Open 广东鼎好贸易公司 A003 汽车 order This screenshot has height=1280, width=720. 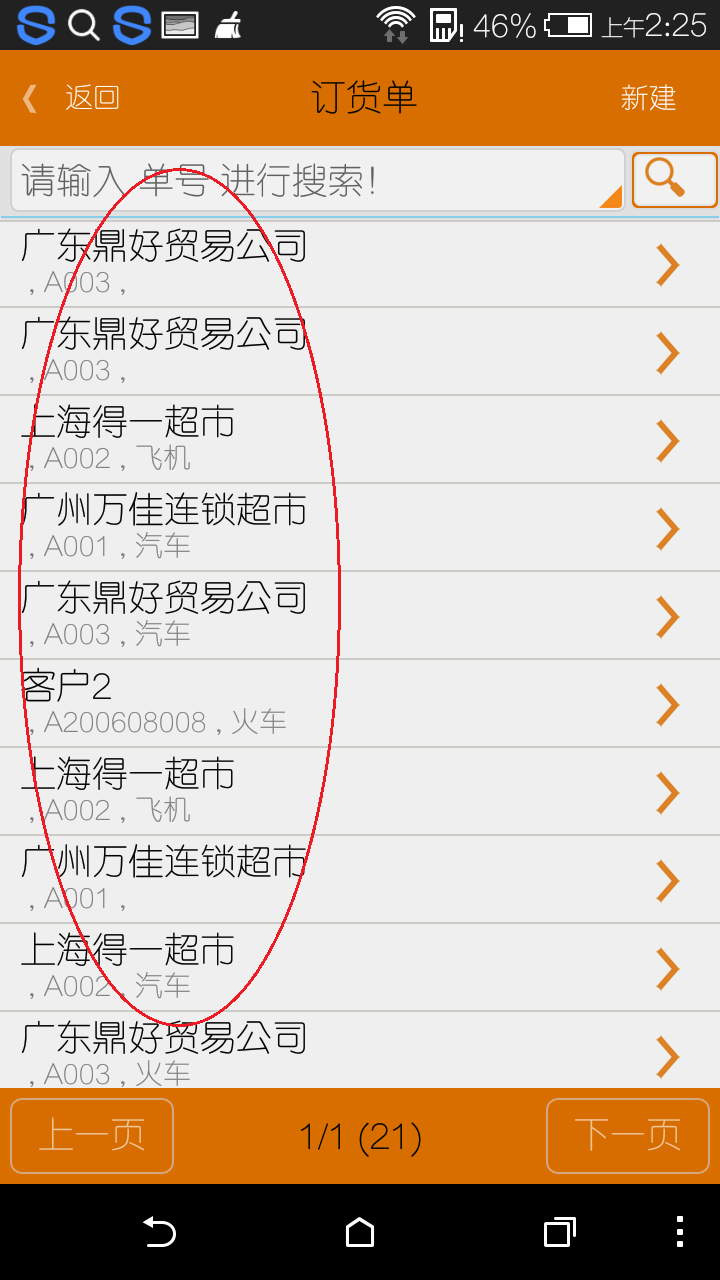coord(360,615)
